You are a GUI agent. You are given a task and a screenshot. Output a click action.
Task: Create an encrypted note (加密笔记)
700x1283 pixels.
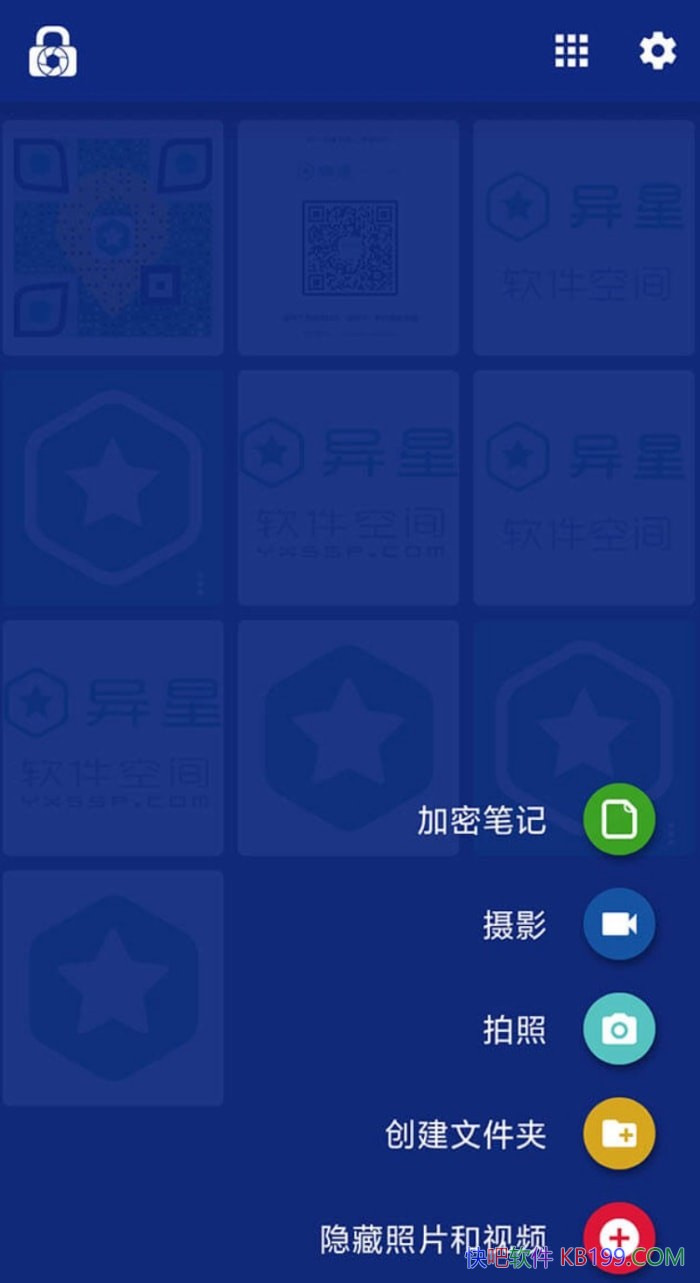coord(619,819)
